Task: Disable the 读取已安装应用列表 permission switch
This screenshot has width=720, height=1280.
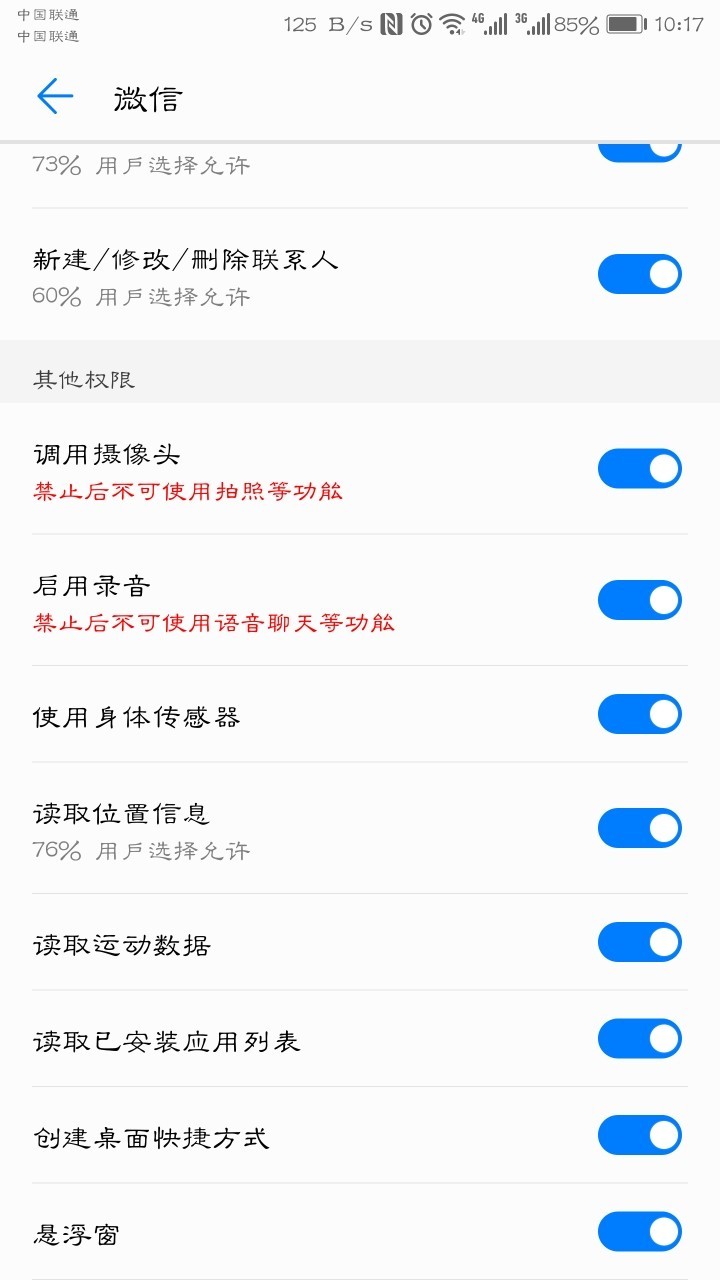Action: [x=640, y=1038]
